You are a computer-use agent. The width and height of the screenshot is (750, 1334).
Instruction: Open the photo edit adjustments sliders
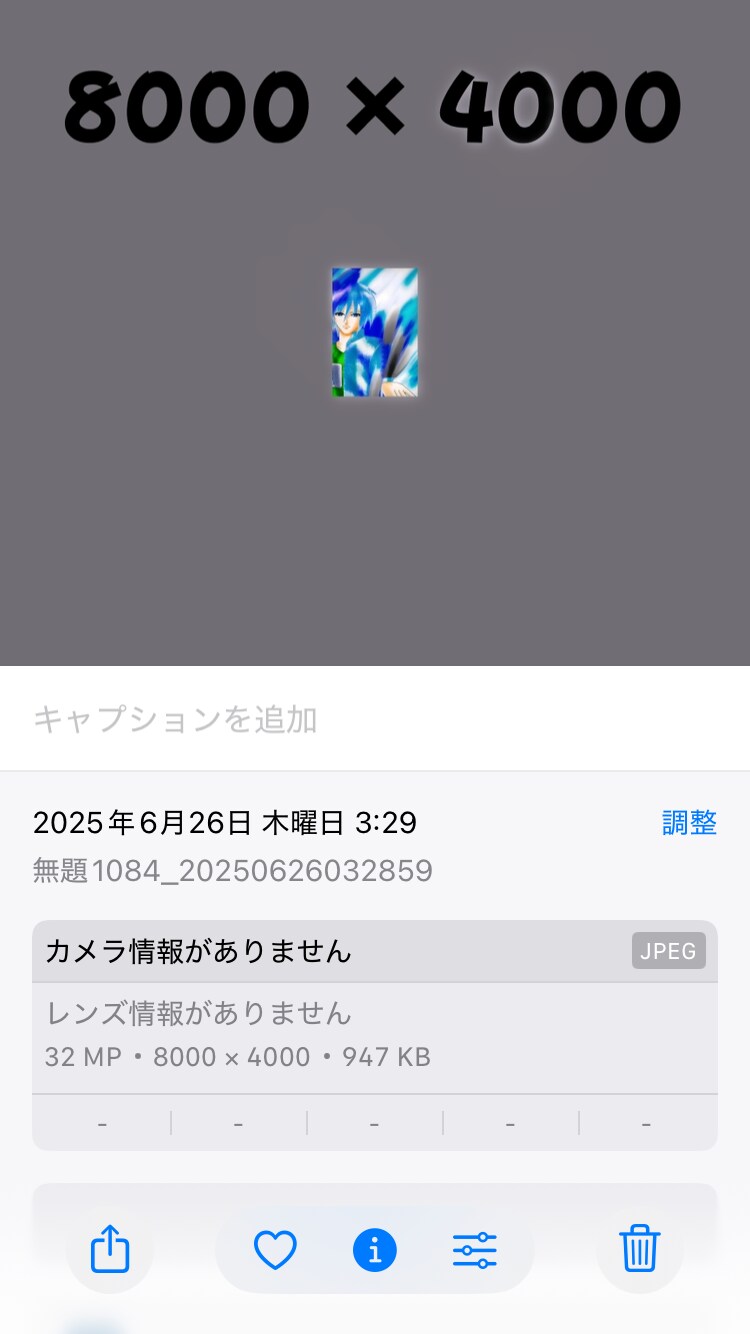pos(475,1250)
